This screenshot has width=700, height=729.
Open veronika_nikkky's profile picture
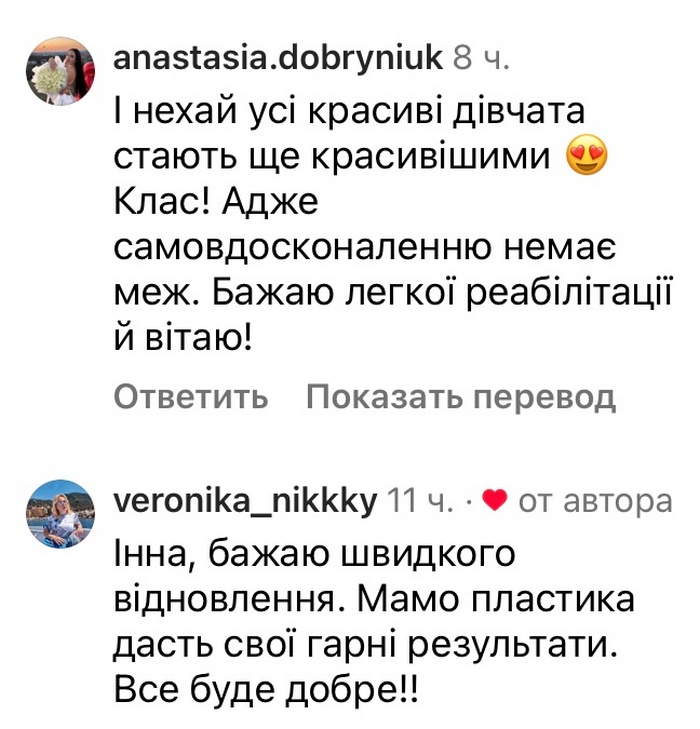pos(61,513)
